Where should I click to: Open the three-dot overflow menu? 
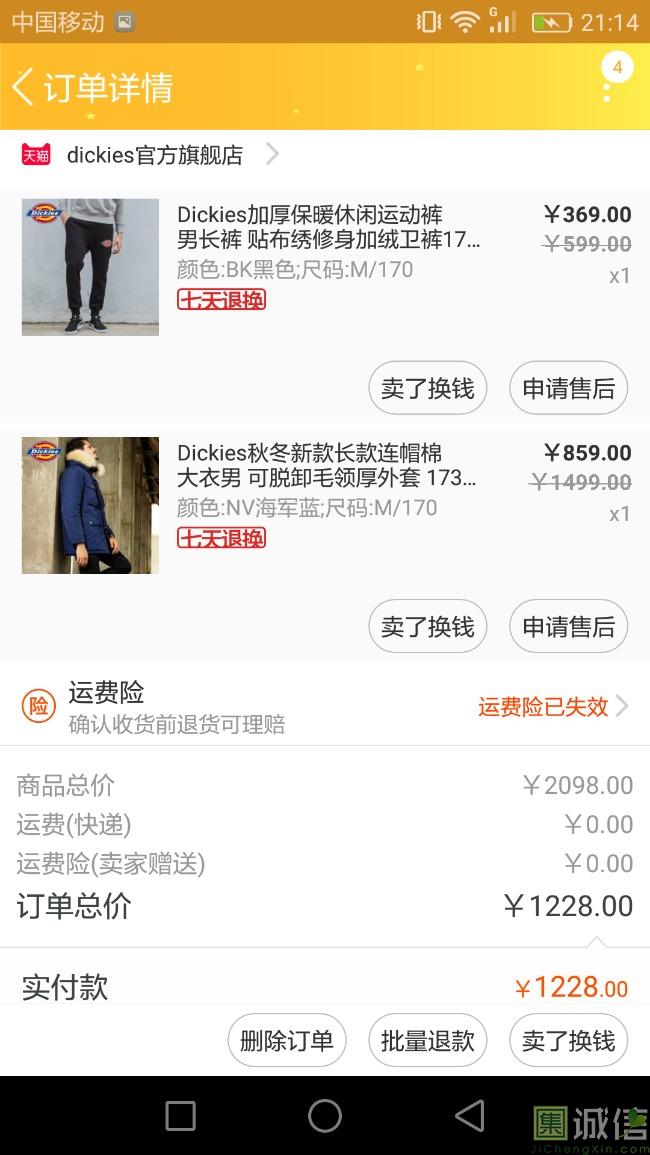coord(607,88)
